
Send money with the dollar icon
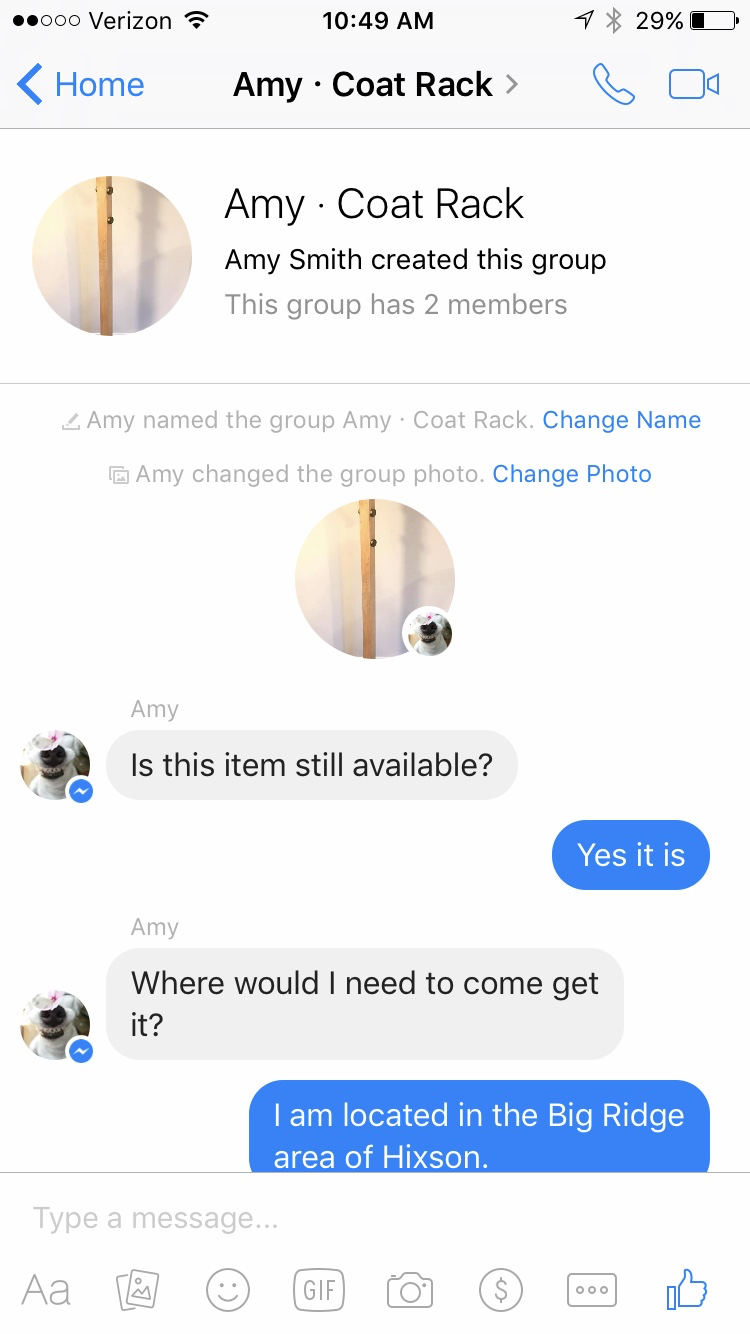pyautogui.click(x=500, y=1290)
